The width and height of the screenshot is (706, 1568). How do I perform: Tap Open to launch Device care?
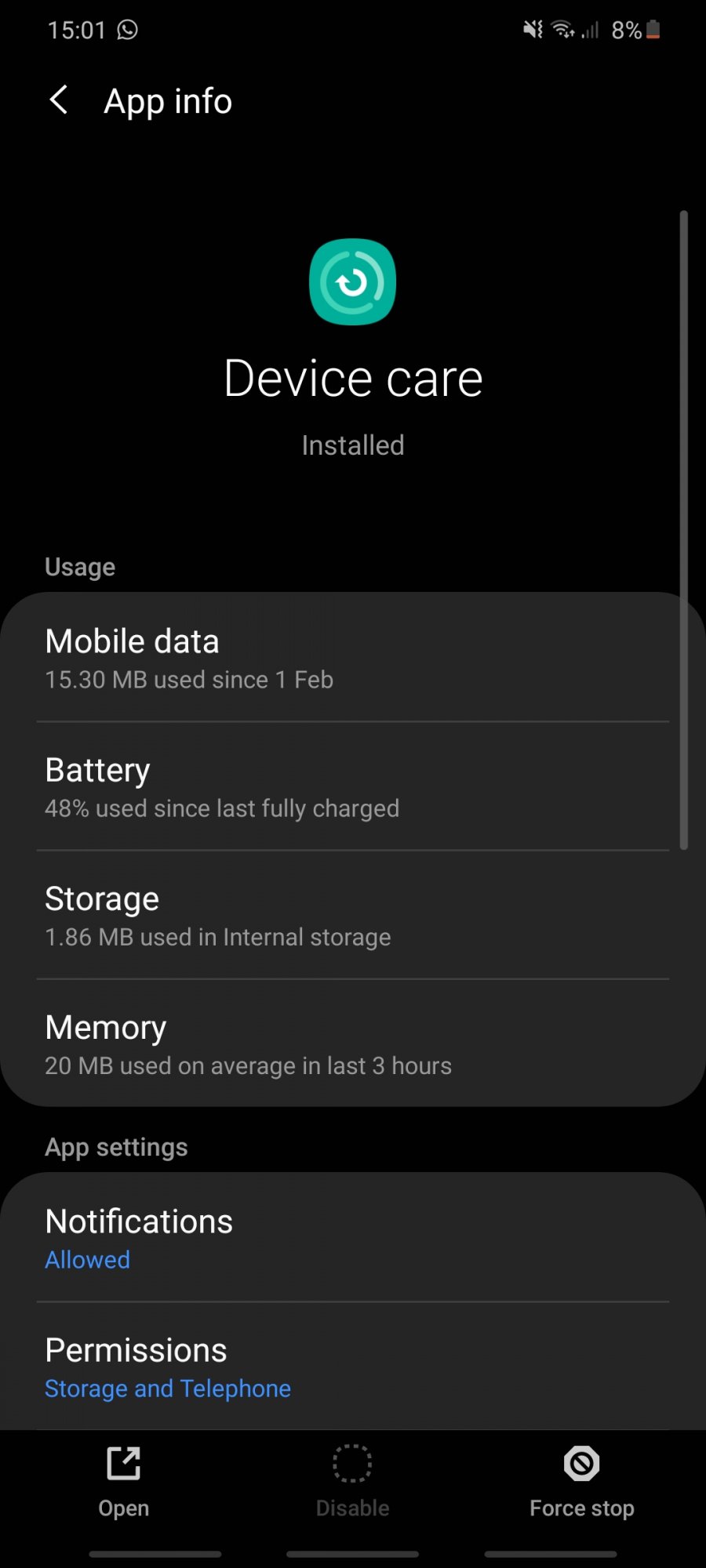click(x=124, y=1482)
